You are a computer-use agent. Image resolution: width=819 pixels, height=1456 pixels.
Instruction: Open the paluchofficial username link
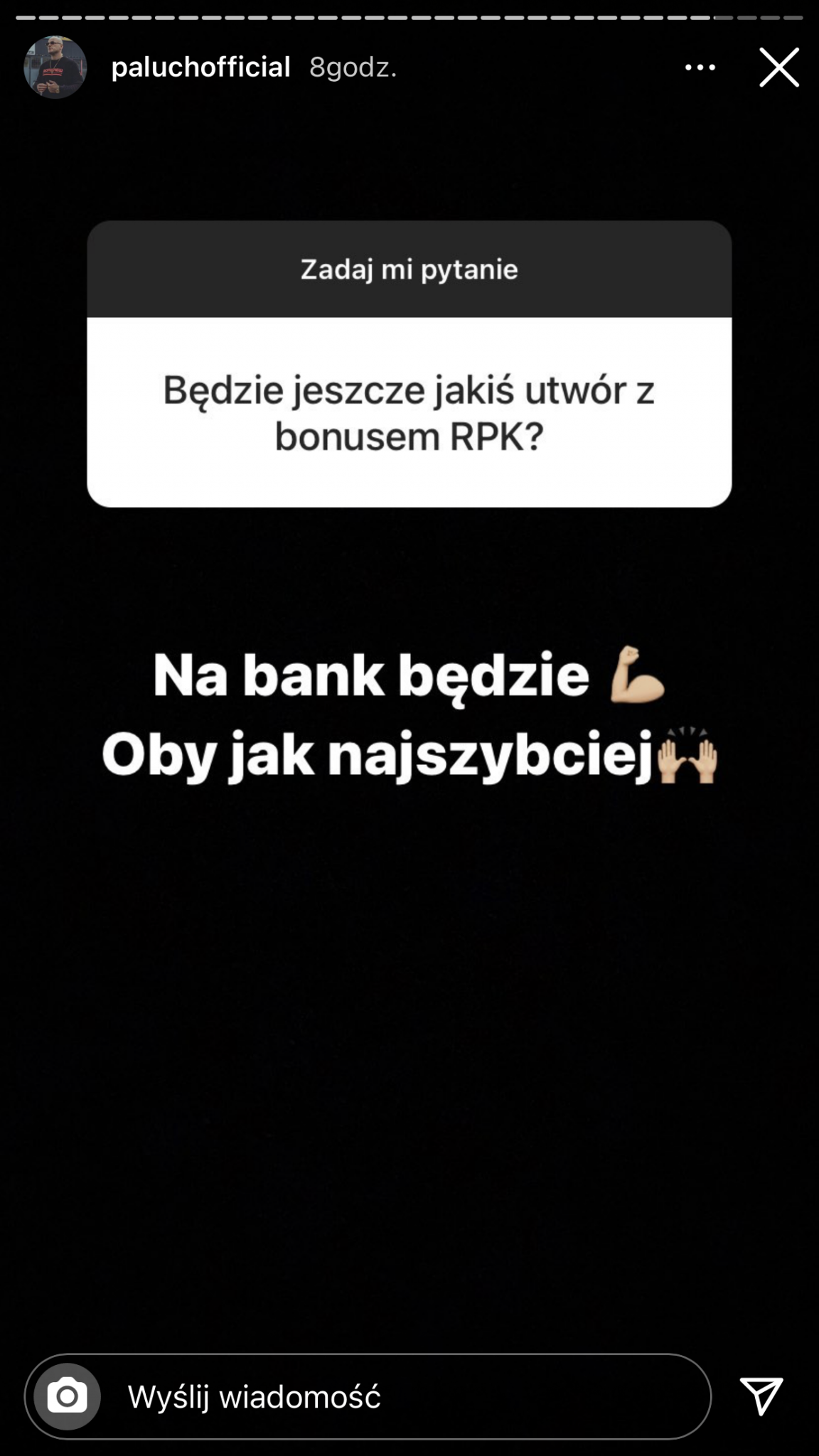[201, 68]
